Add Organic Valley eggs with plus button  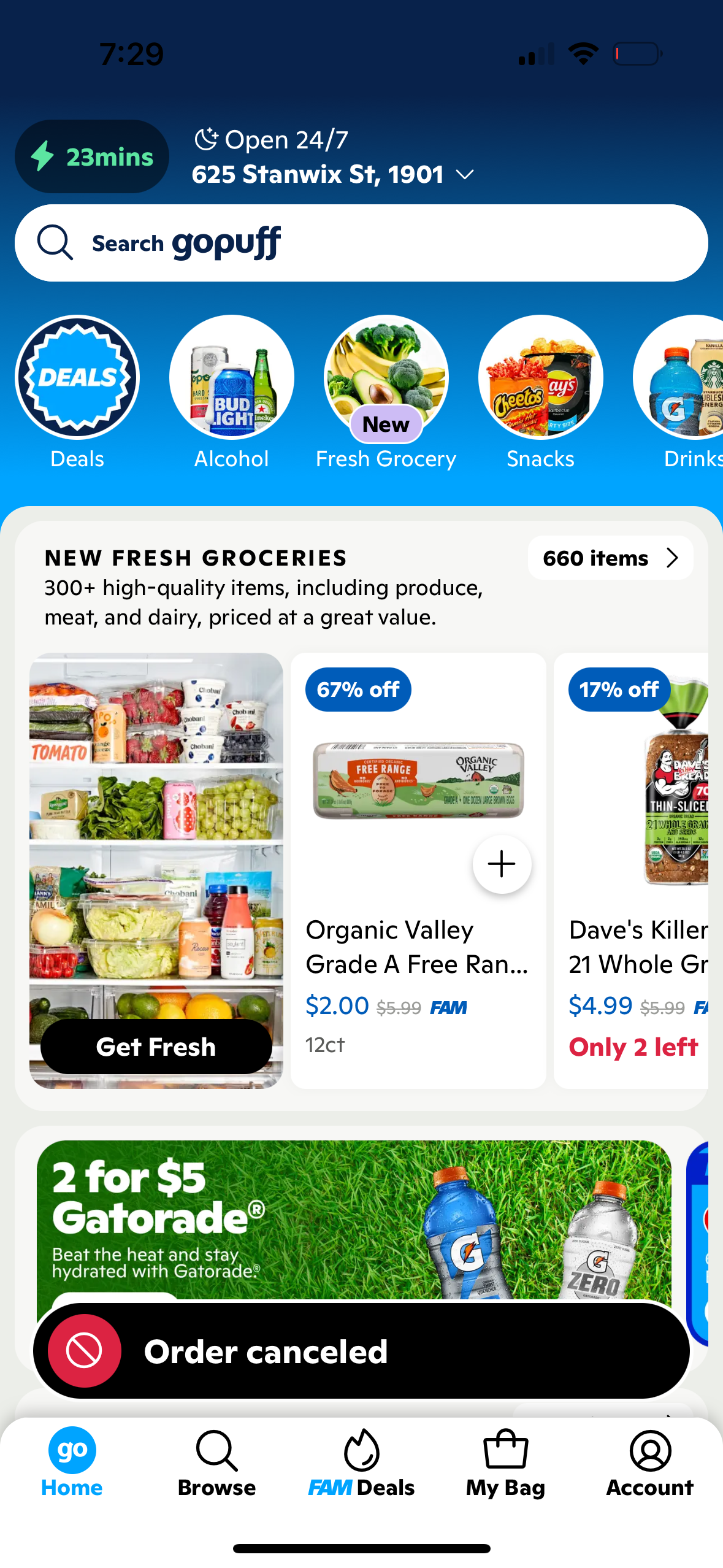[x=502, y=864]
